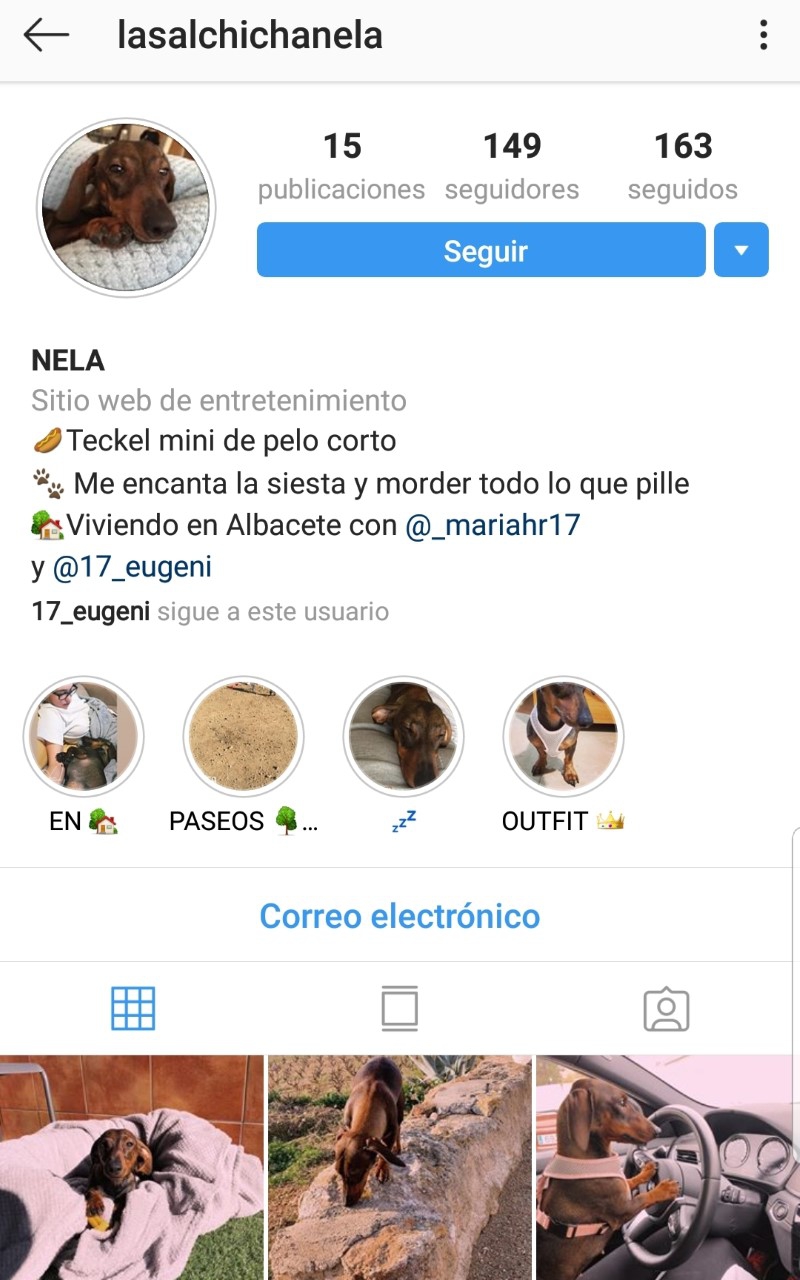The image size is (800, 1280).
Task: Expand the dropdown arrow next to Seguir
Action: click(741, 250)
